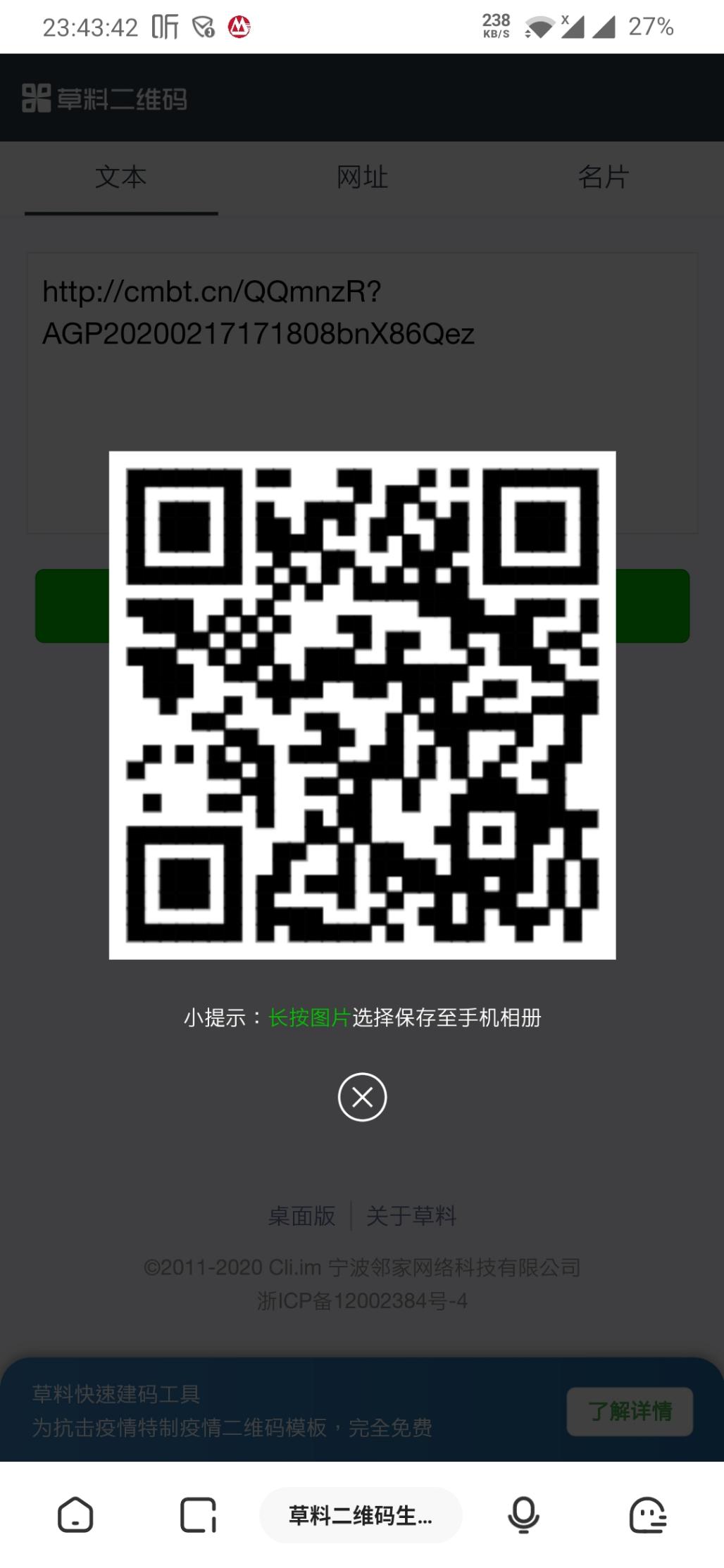Viewport: 724px width, 1568px height.
Task: Tap the page title address bar
Action: (x=360, y=1514)
